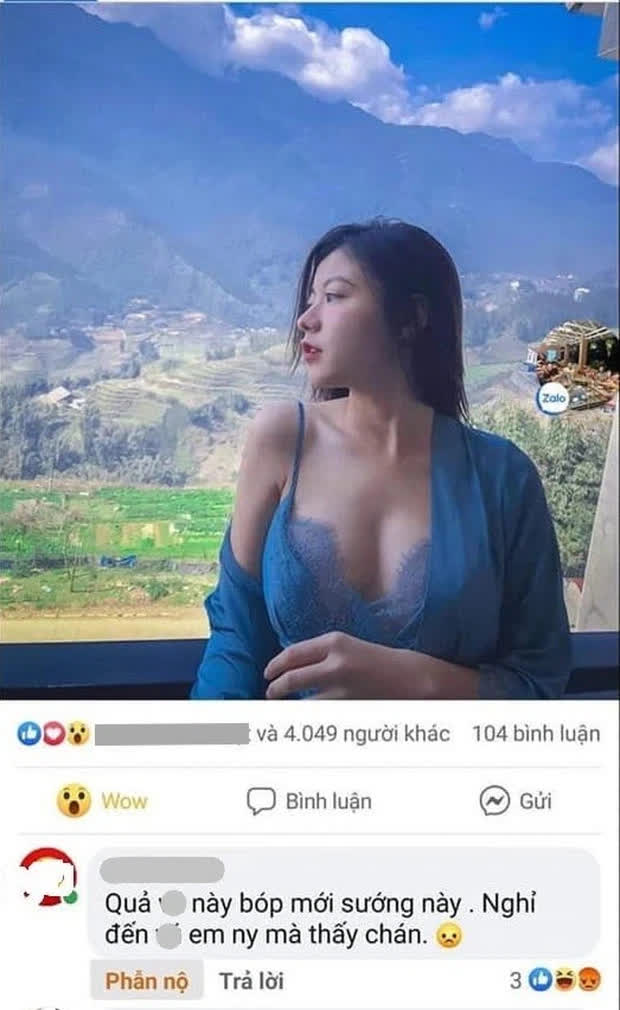Open the commenter's profile picture
The height and width of the screenshot is (1010, 620).
point(49,877)
